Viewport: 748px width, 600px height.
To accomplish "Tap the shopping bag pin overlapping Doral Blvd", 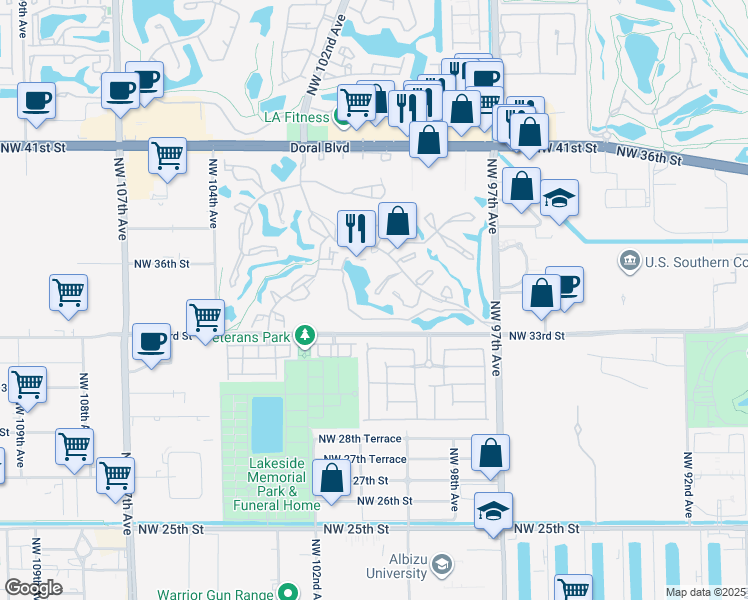I will 428,144.
